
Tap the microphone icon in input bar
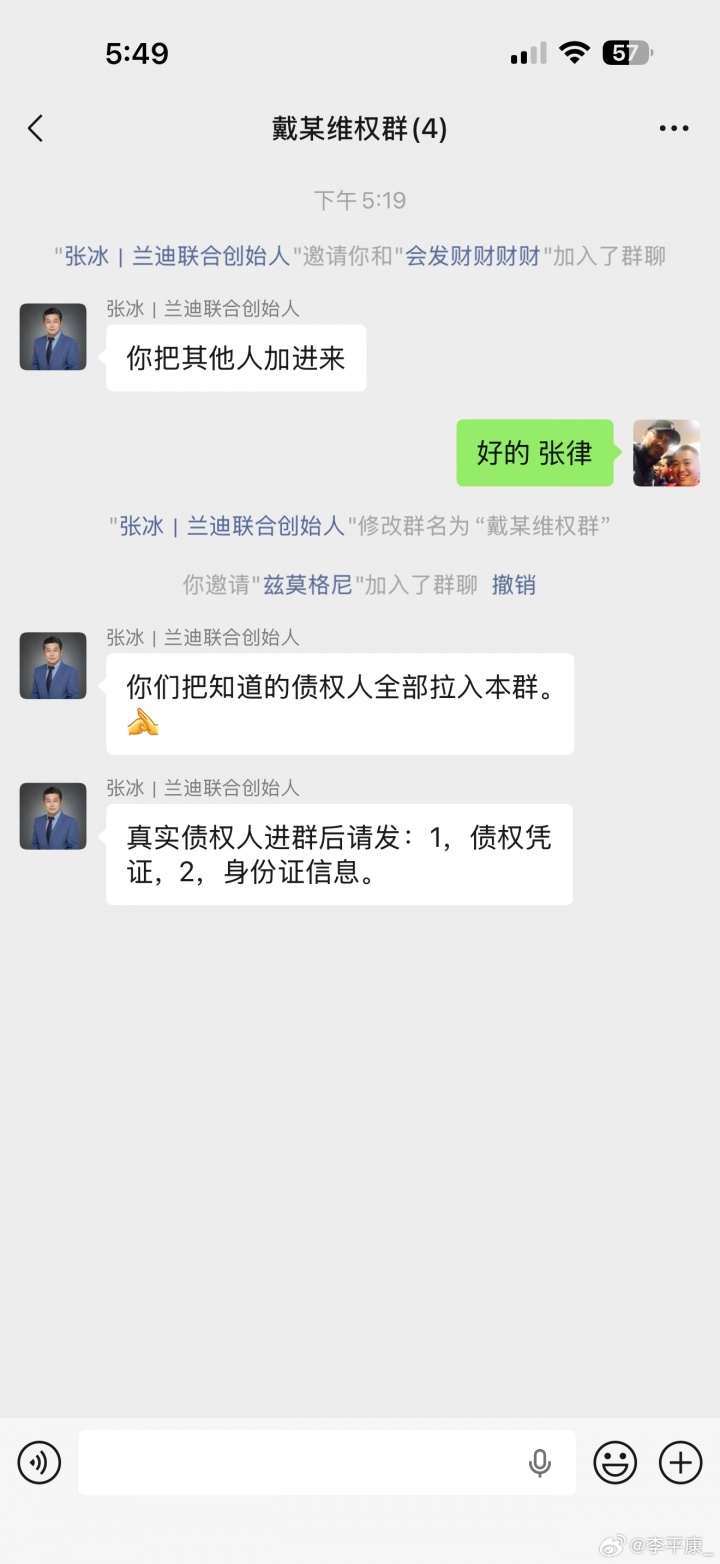[540, 1462]
